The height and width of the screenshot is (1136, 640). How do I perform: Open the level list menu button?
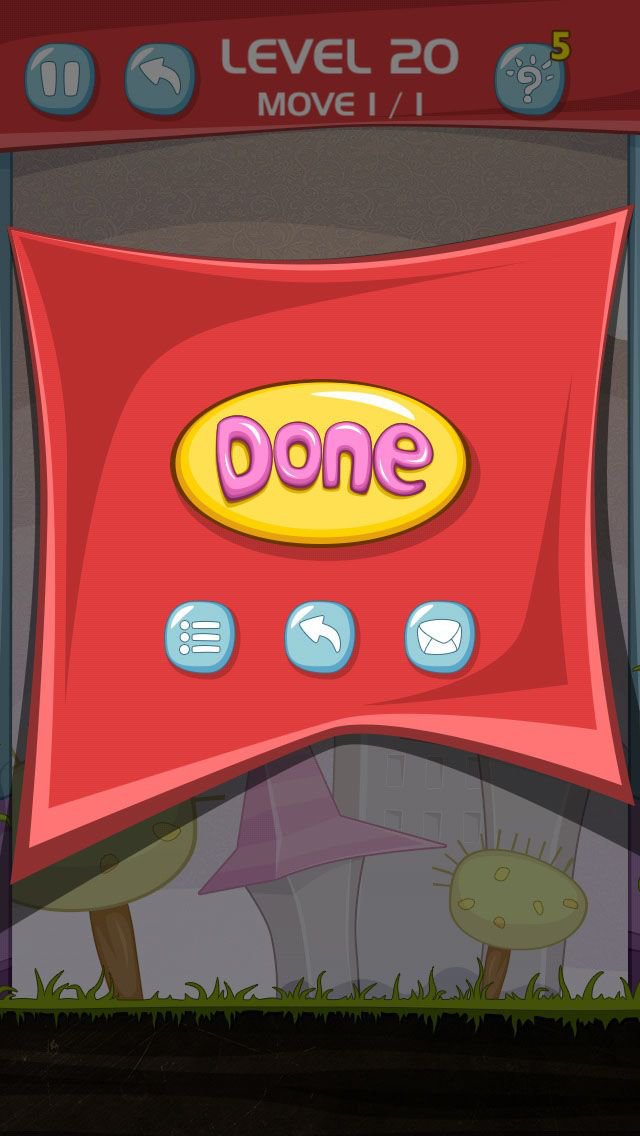coord(200,637)
